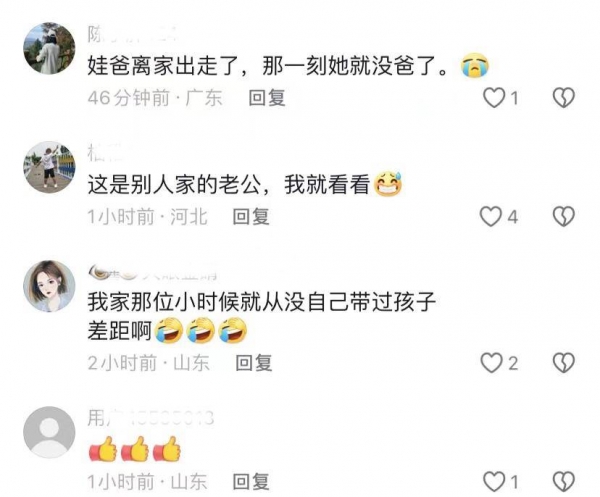Like the comment about 娃爸离家出走了
Screen dimensions: 600x497
click(493, 98)
